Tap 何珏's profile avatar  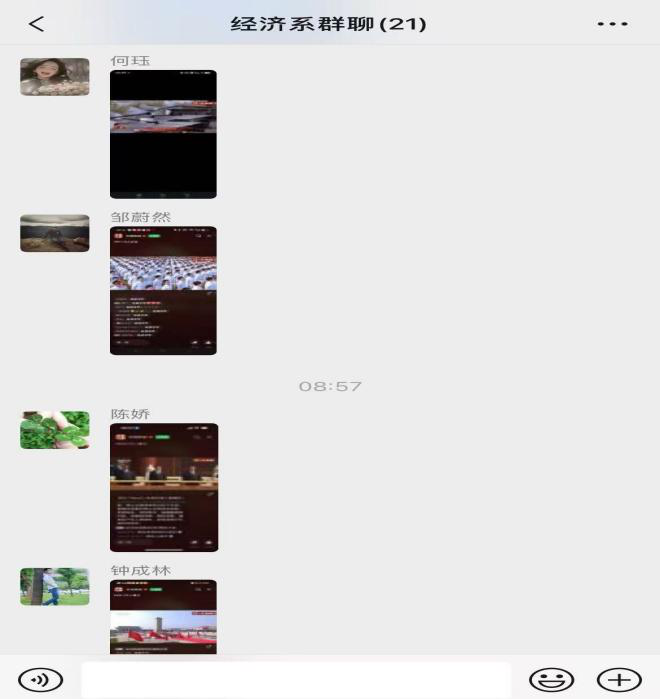(54, 77)
